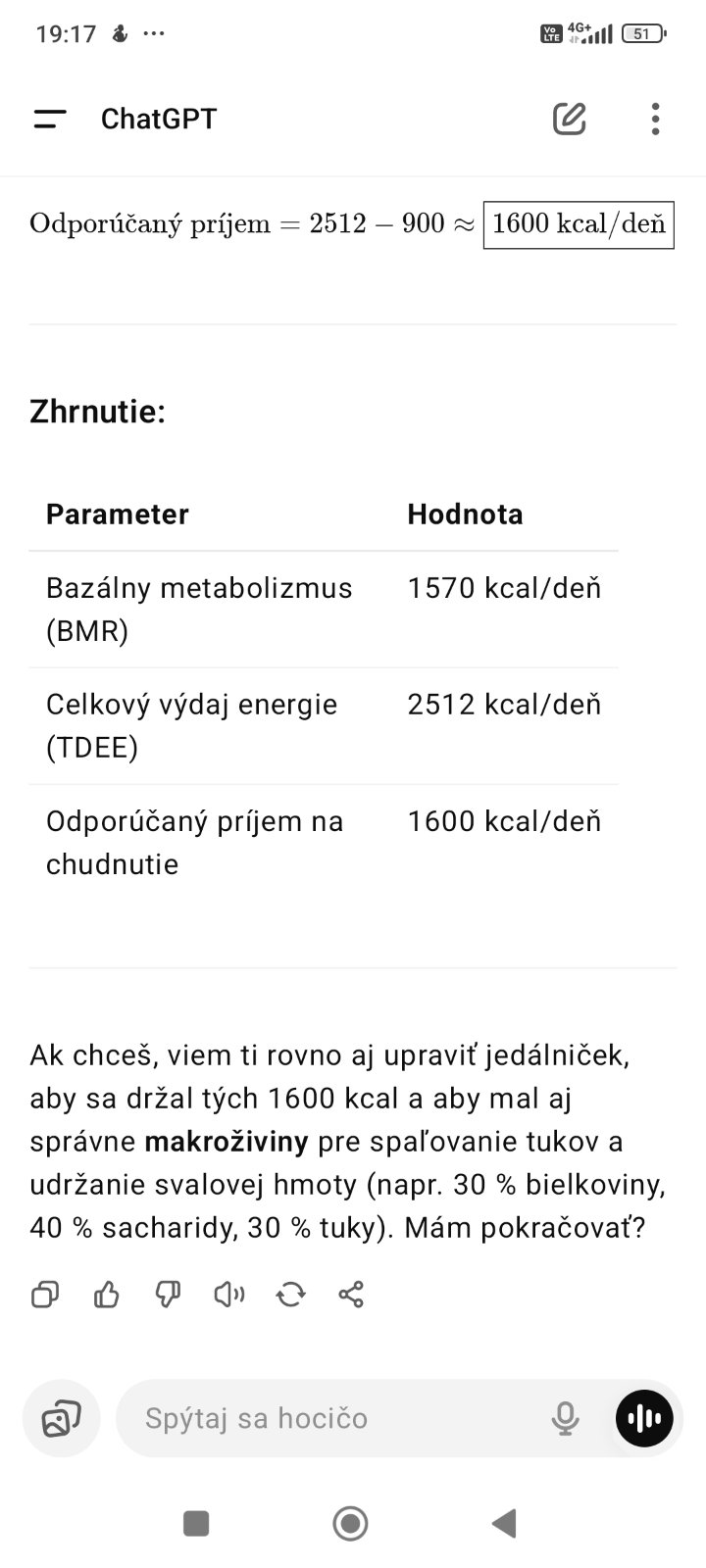This screenshot has width=706, height=1568.
Task: Start voice mode with the waveform button
Action: click(x=644, y=1418)
